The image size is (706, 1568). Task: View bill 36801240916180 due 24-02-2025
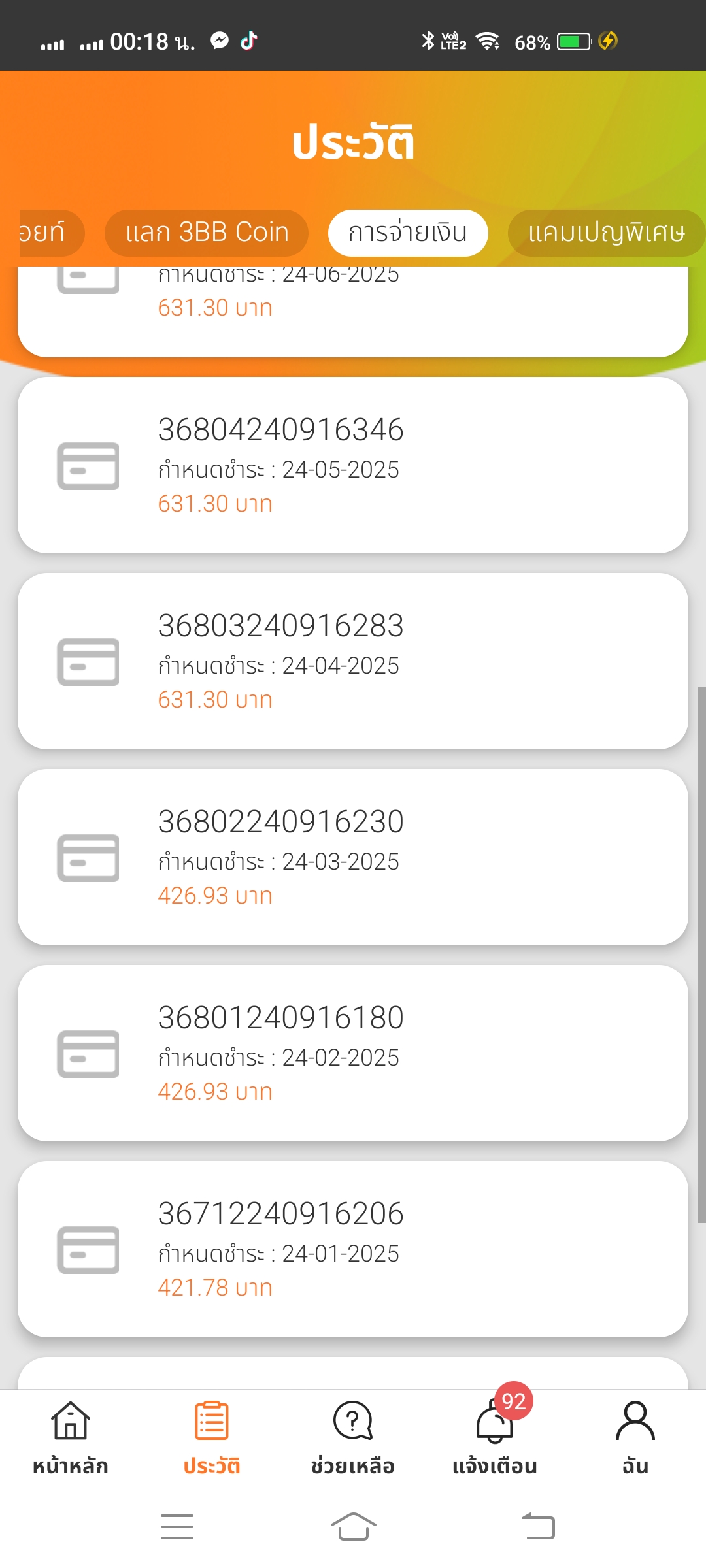point(353,1053)
